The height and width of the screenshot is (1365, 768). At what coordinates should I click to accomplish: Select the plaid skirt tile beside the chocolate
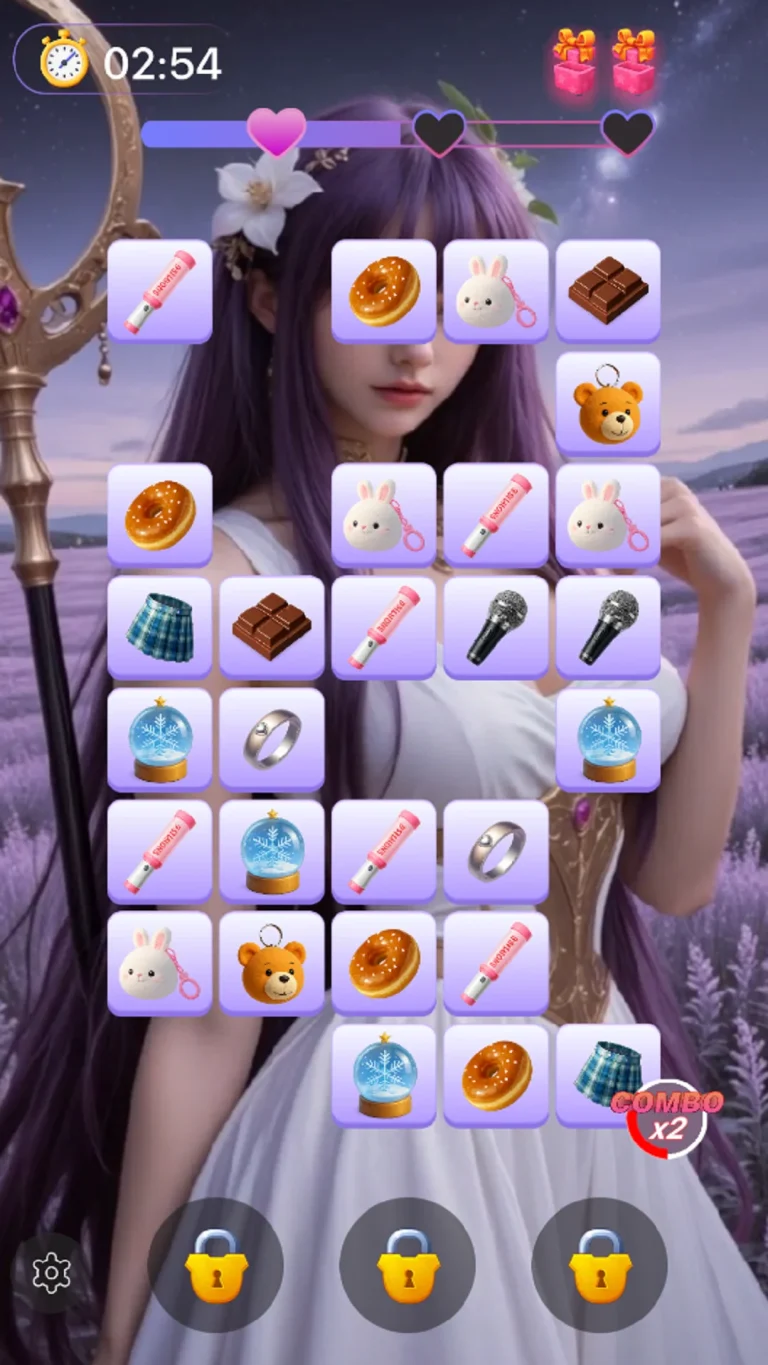(x=160, y=627)
